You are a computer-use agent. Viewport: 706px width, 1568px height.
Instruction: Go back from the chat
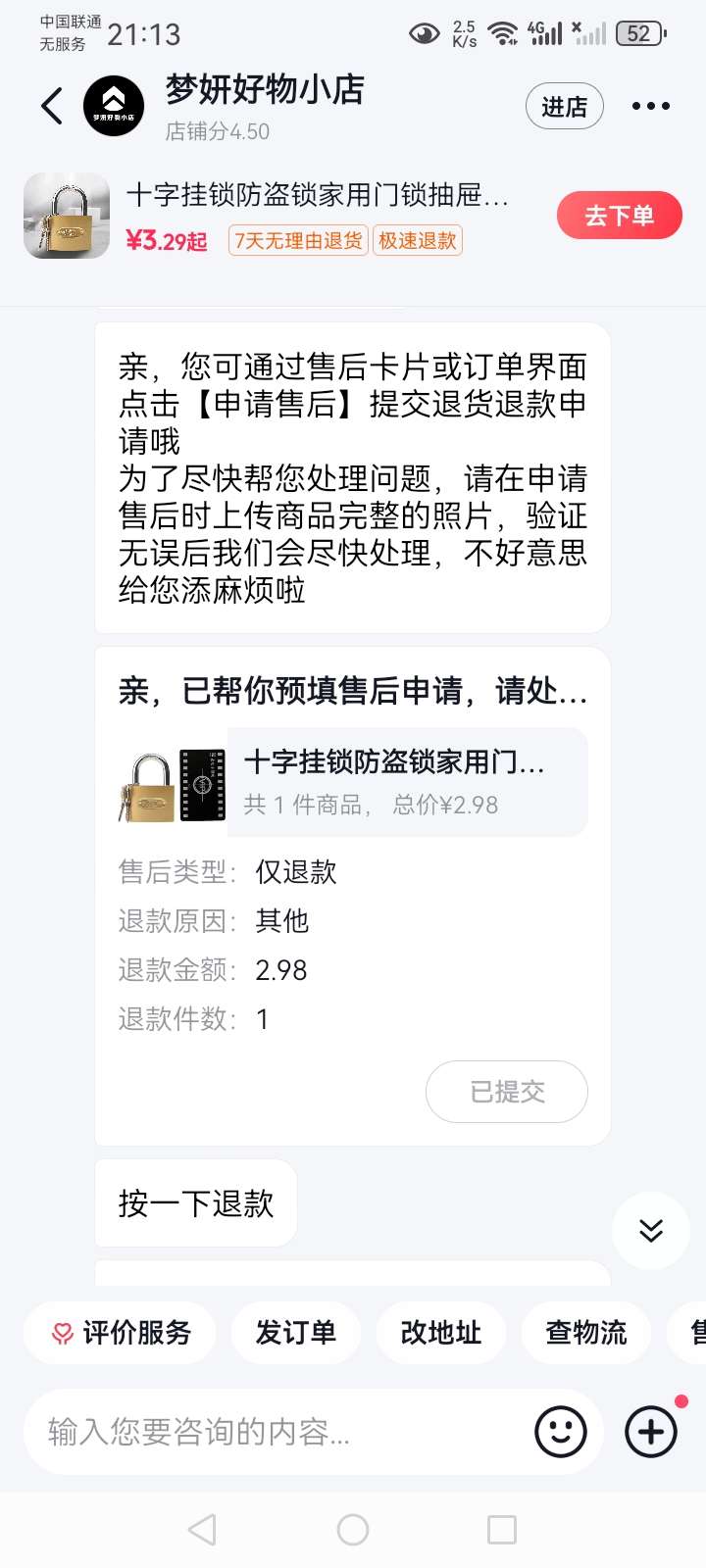coord(53,106)
